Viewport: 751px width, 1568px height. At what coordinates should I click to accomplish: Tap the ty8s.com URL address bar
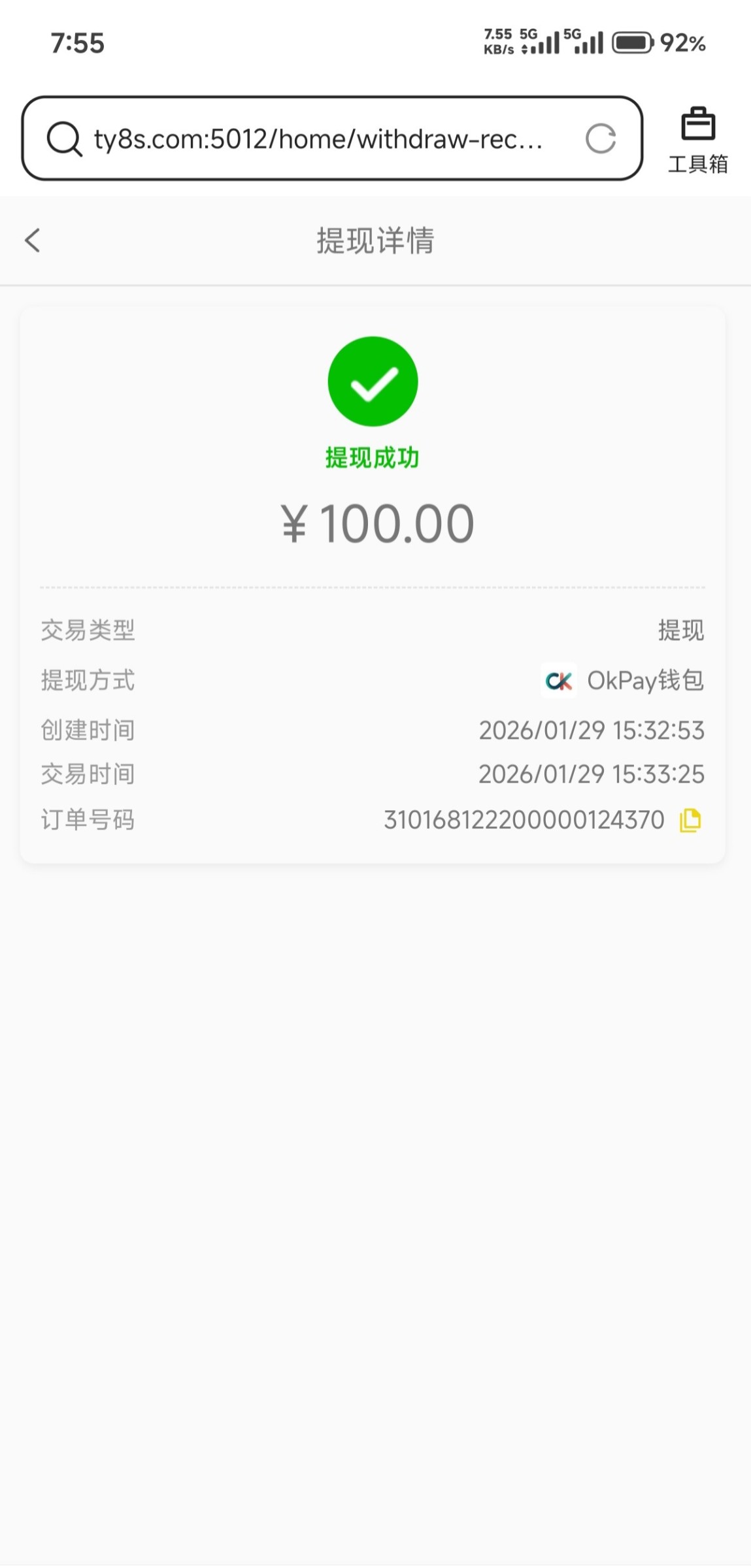[x=318, y=139]
